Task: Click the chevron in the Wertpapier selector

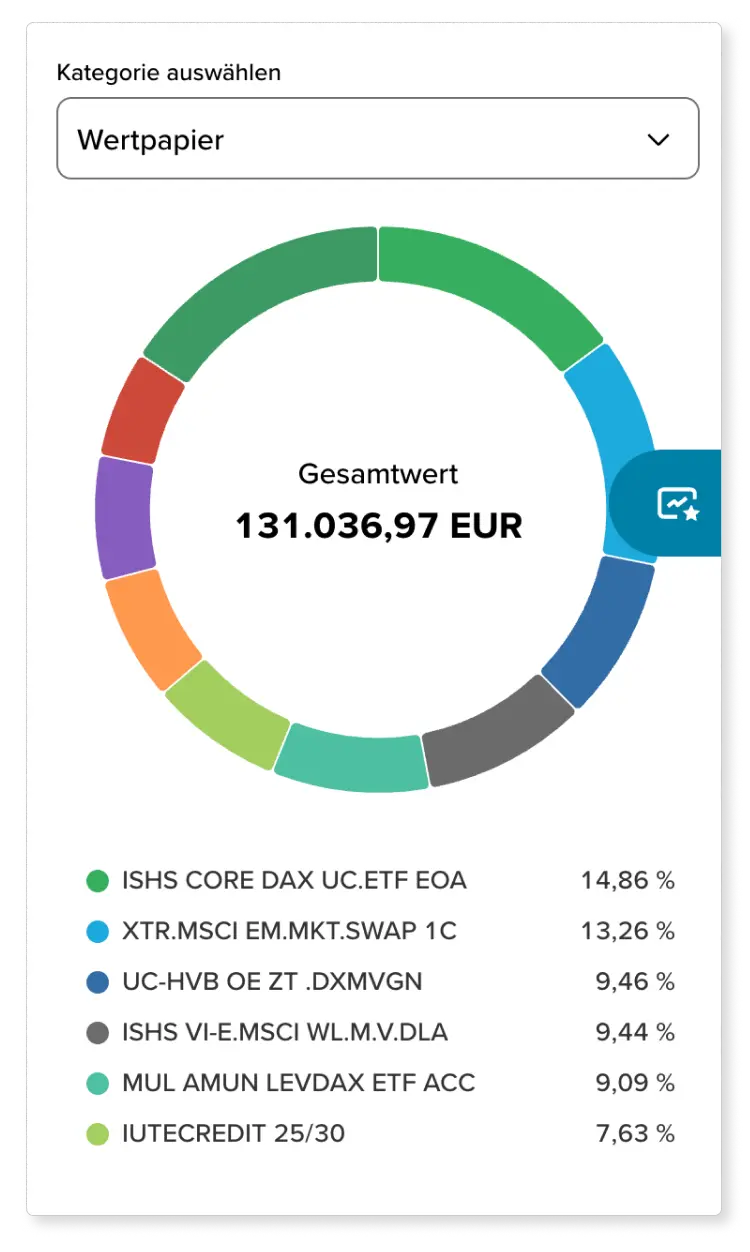Action: tap(659, 140)
